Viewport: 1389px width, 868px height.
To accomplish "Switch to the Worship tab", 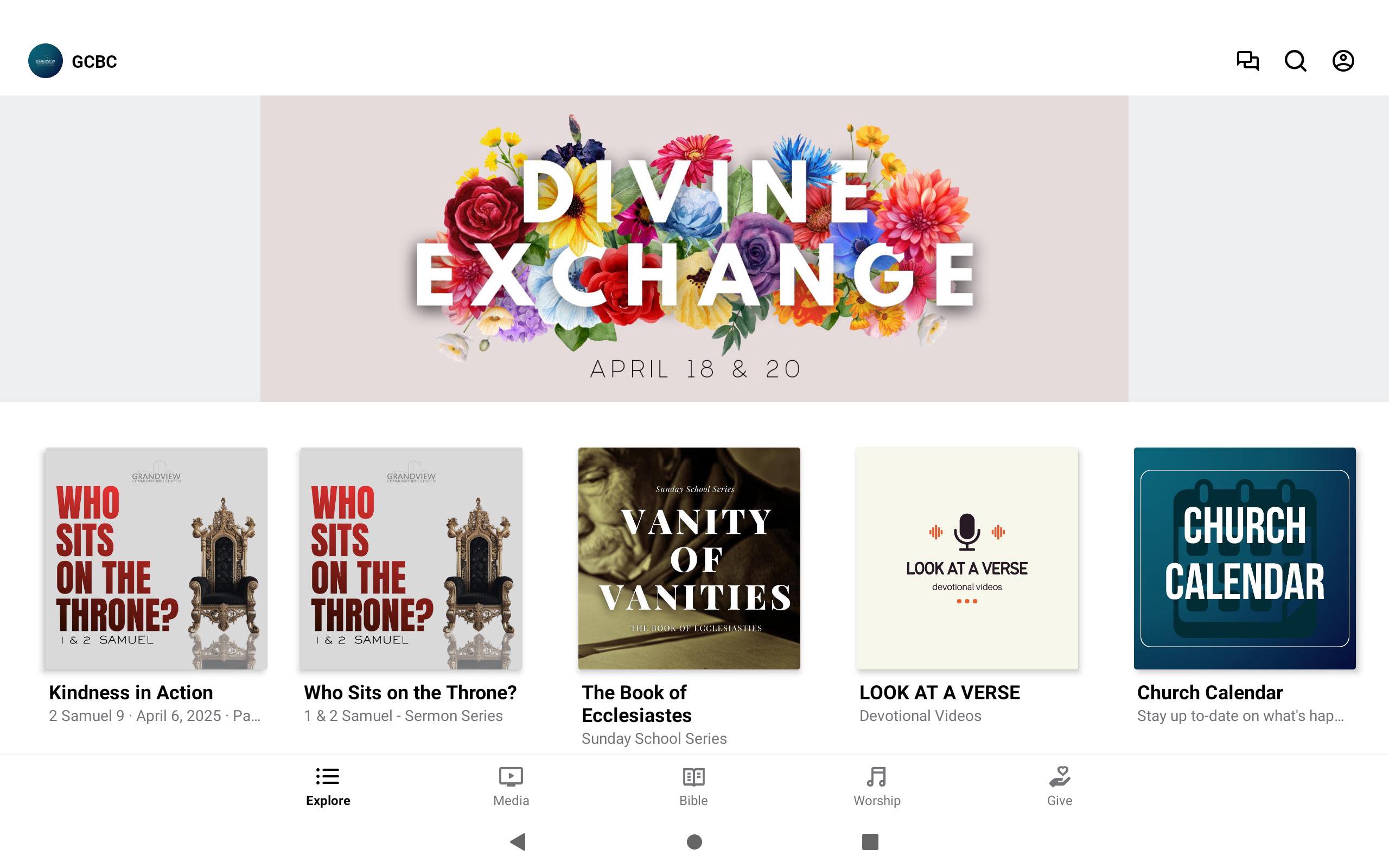I will [x=876, y=787].
